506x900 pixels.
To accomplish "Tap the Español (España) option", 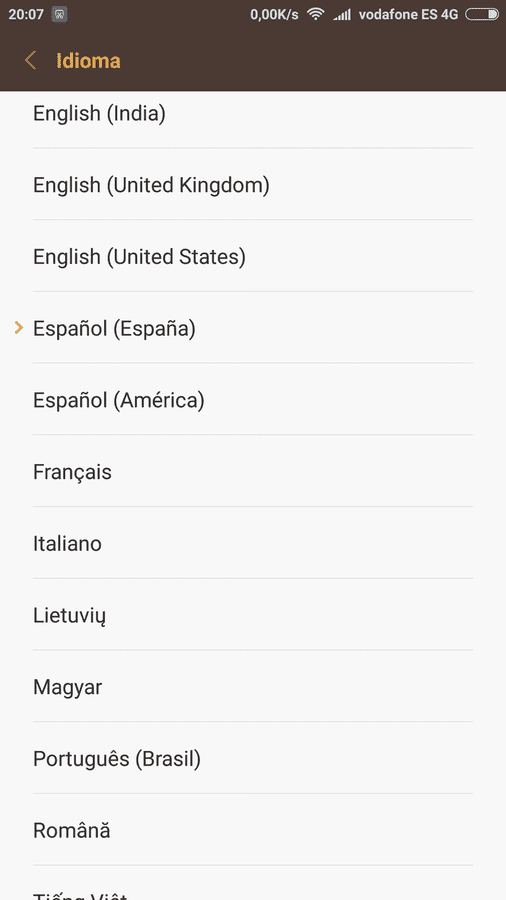I will [x=253, y=328].
